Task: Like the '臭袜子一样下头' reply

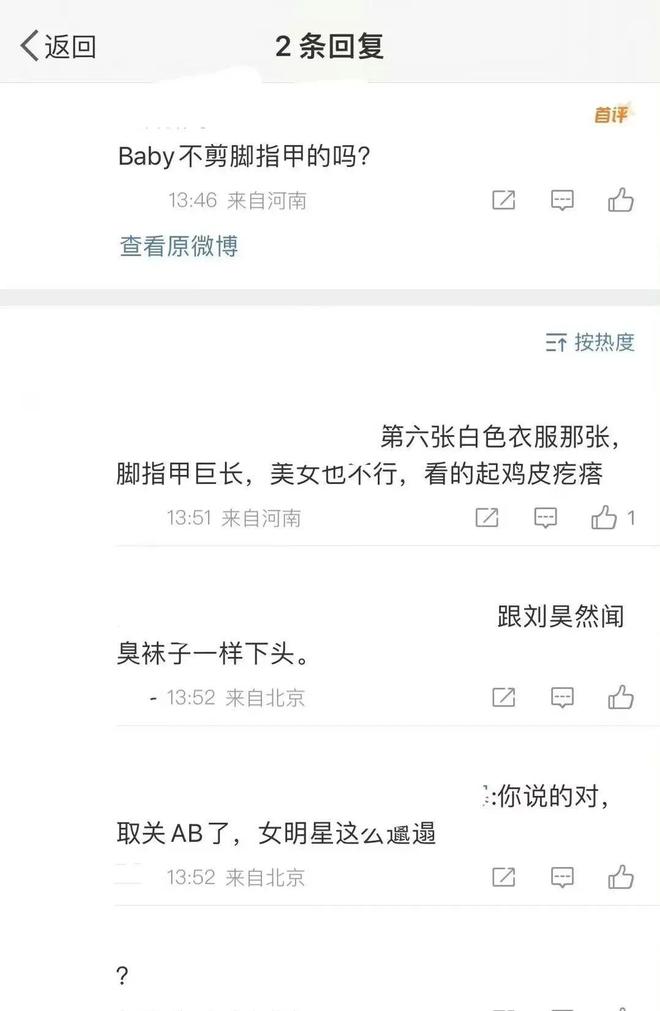Action: click(621, 697)
